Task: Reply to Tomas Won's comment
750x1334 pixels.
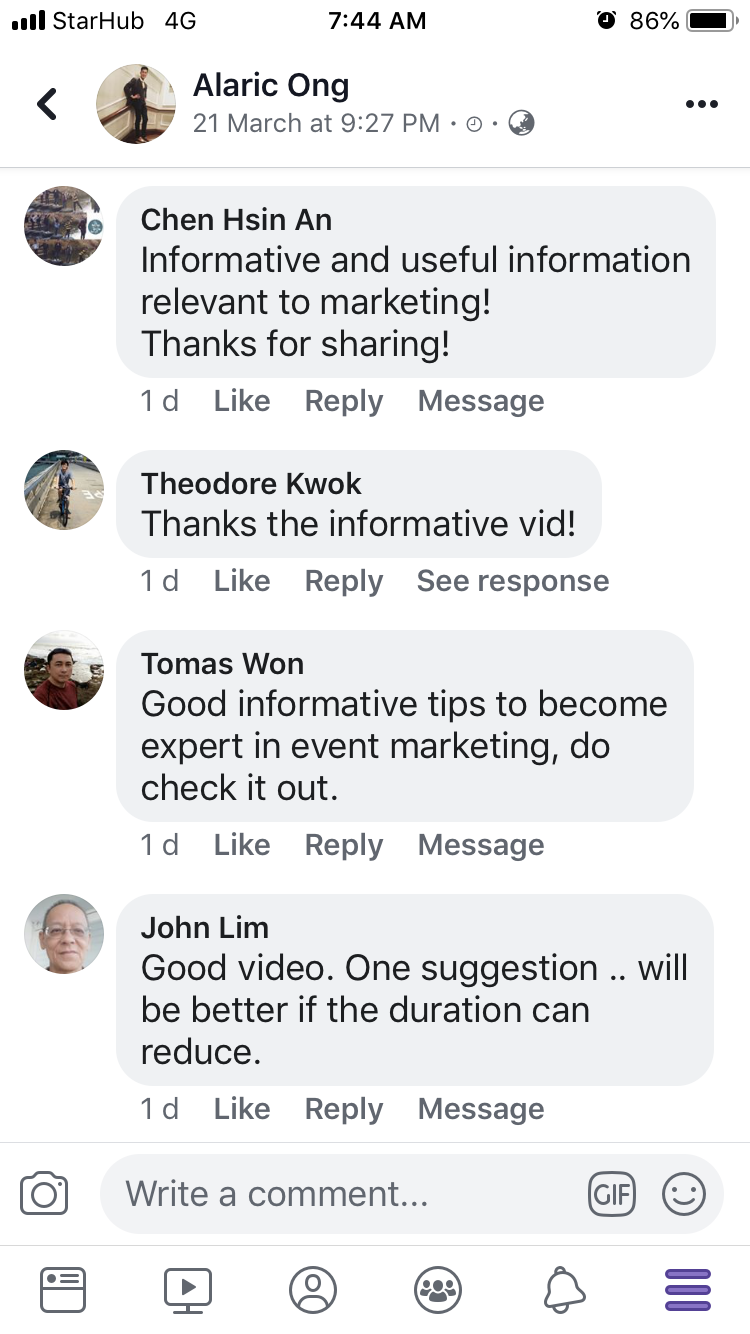Action: (344, 845)
